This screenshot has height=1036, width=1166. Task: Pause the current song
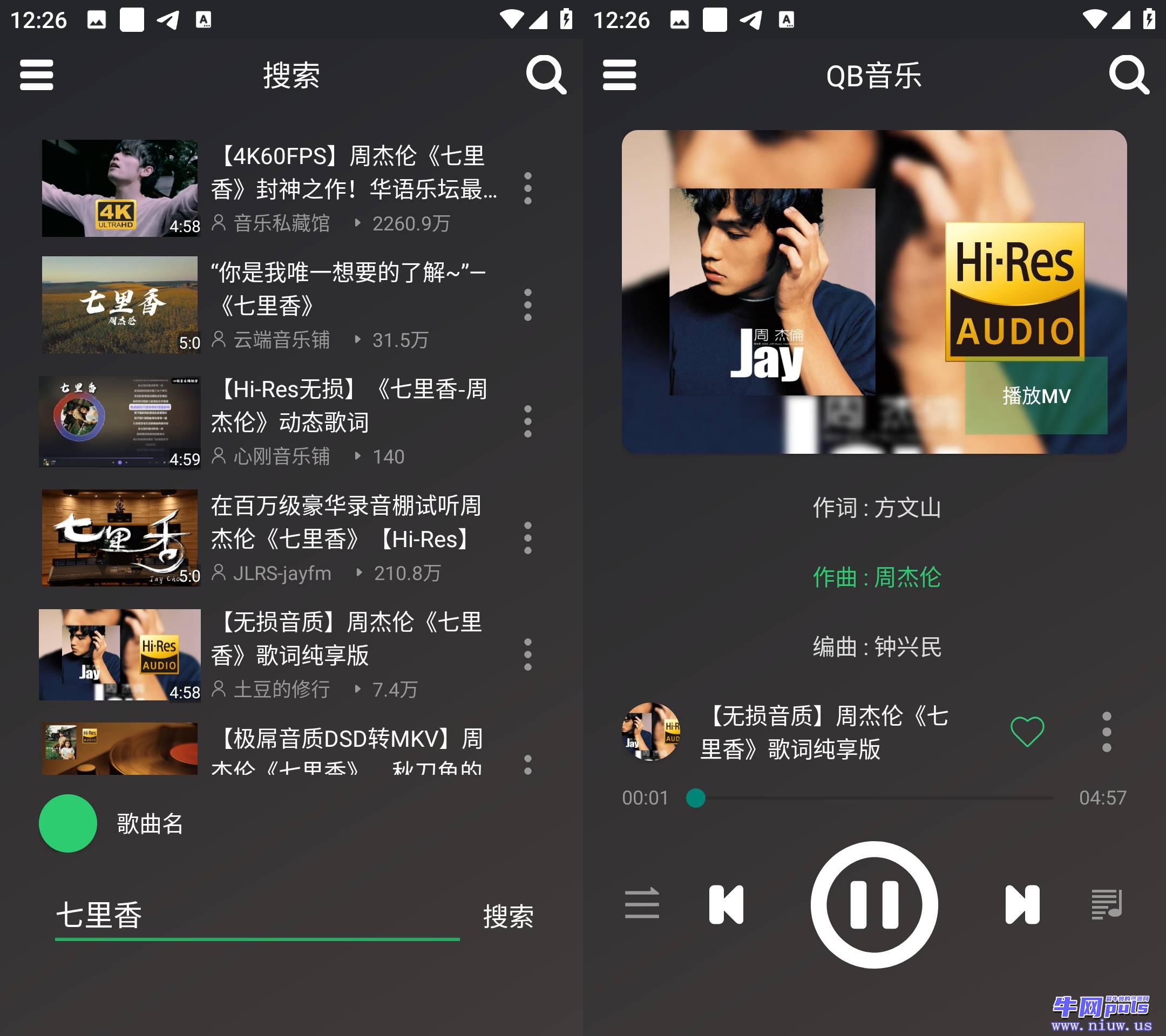[874, 904]
